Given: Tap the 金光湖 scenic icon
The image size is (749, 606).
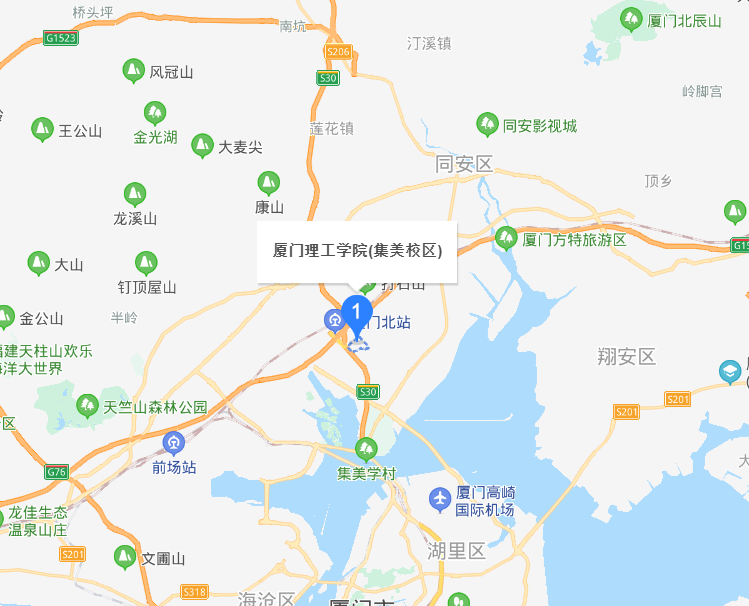Looking at the screenshot, I should (x=155, y=113).
